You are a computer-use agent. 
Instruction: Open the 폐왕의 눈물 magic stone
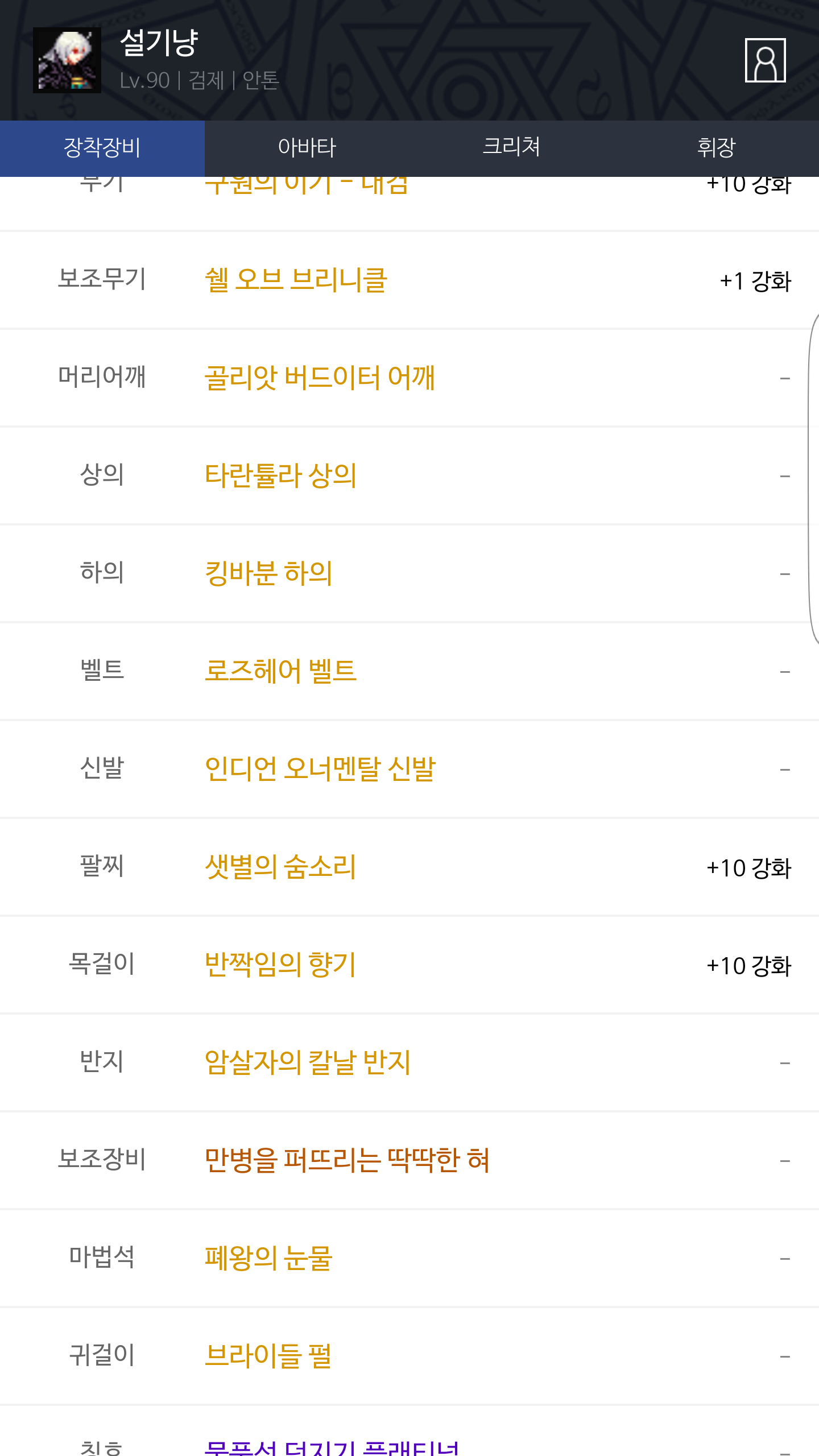click(268, 1258)
